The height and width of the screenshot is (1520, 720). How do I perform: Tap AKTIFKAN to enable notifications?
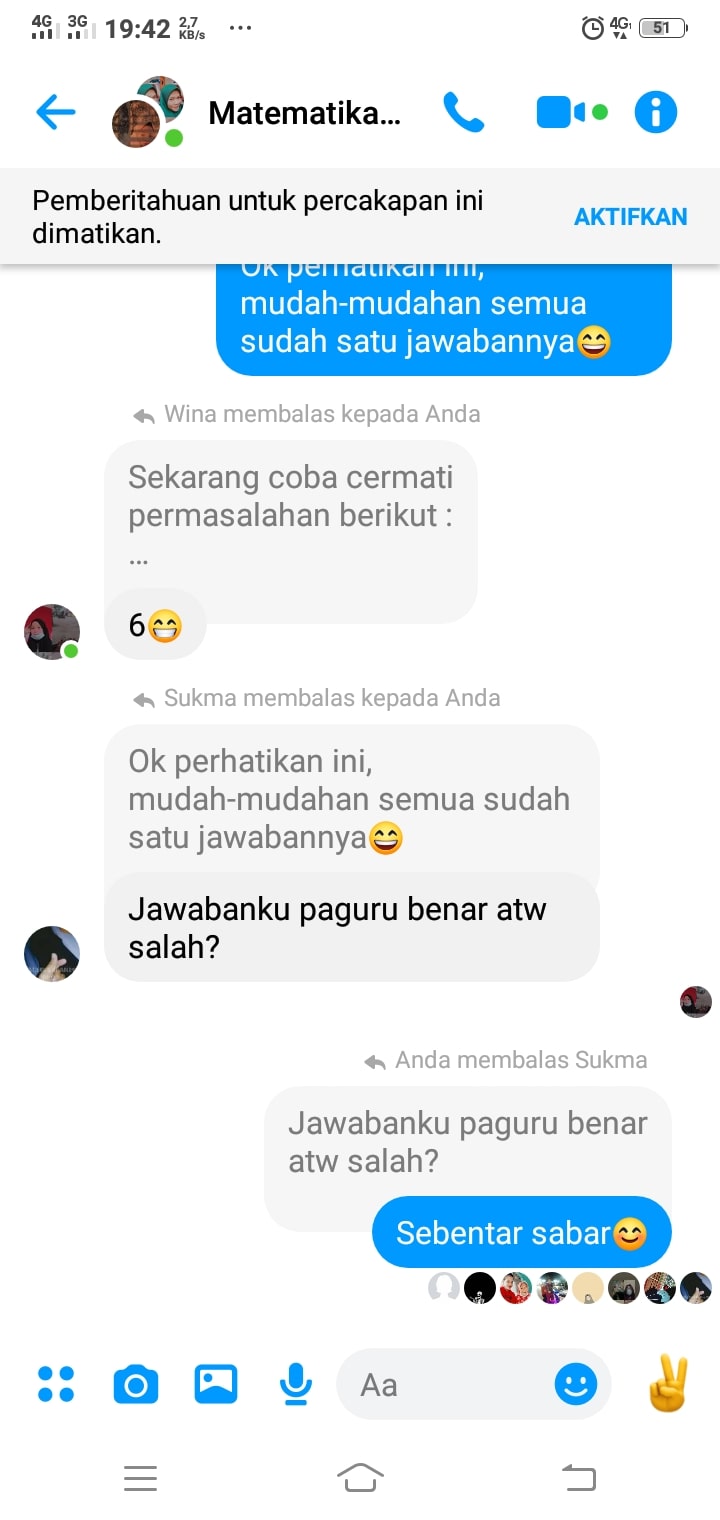(630, 217)
